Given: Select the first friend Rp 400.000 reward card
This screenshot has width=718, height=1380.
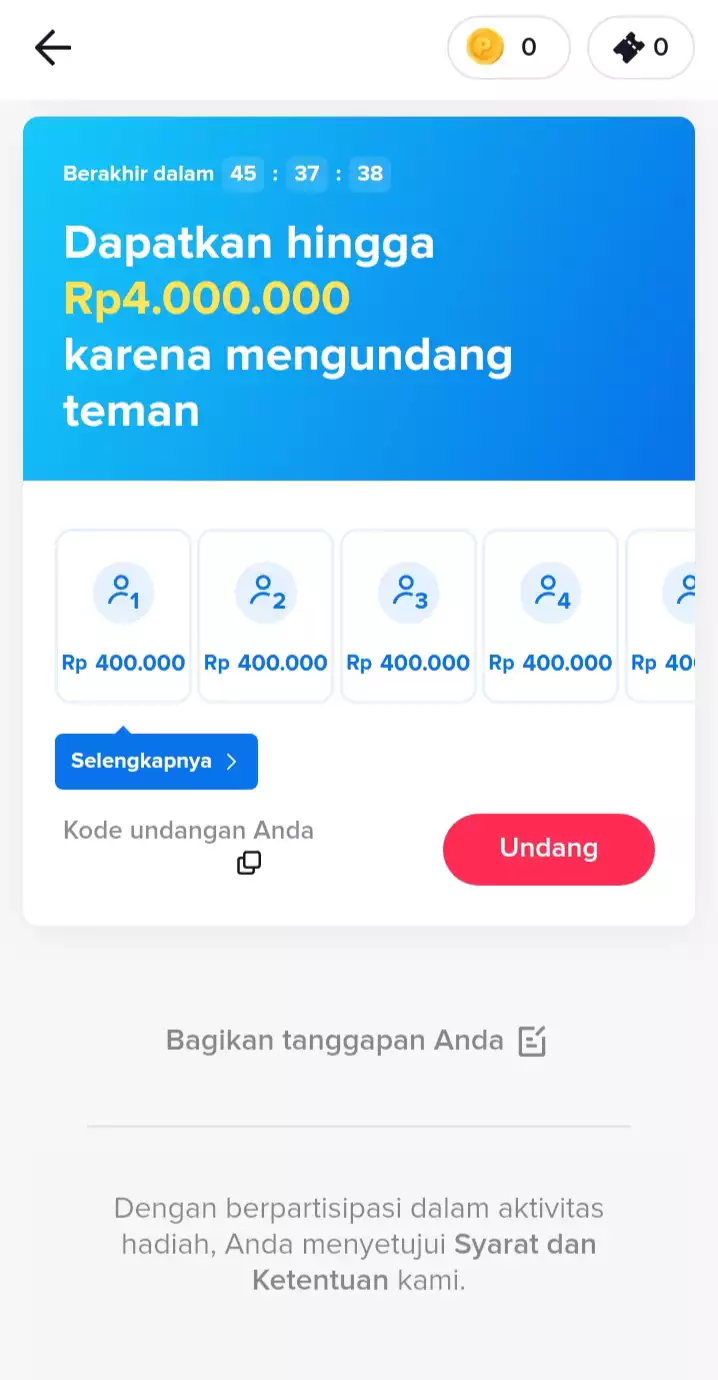Looking at the screenshot, I should (123, 616).
